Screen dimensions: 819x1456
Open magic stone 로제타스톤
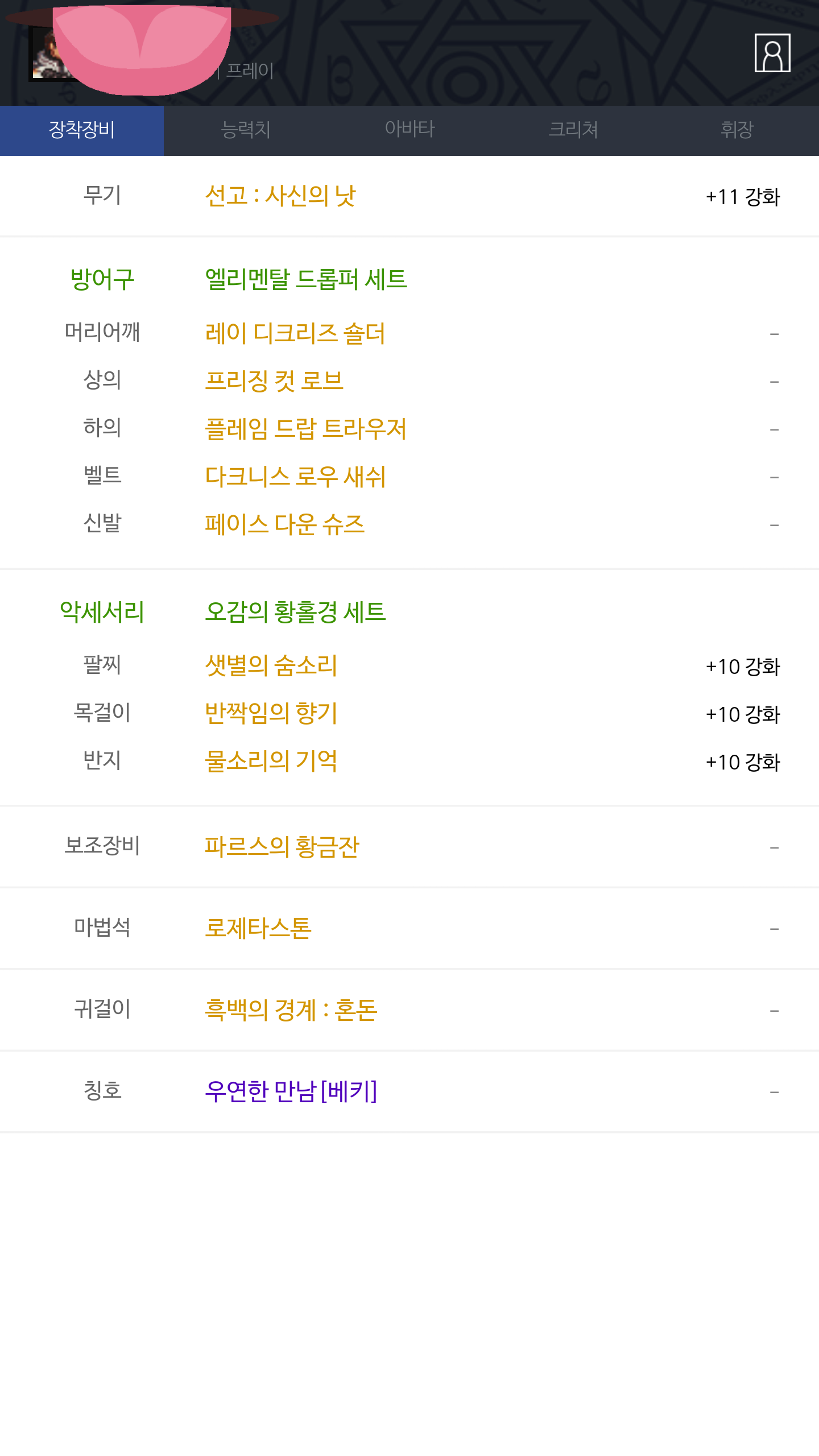258,928
